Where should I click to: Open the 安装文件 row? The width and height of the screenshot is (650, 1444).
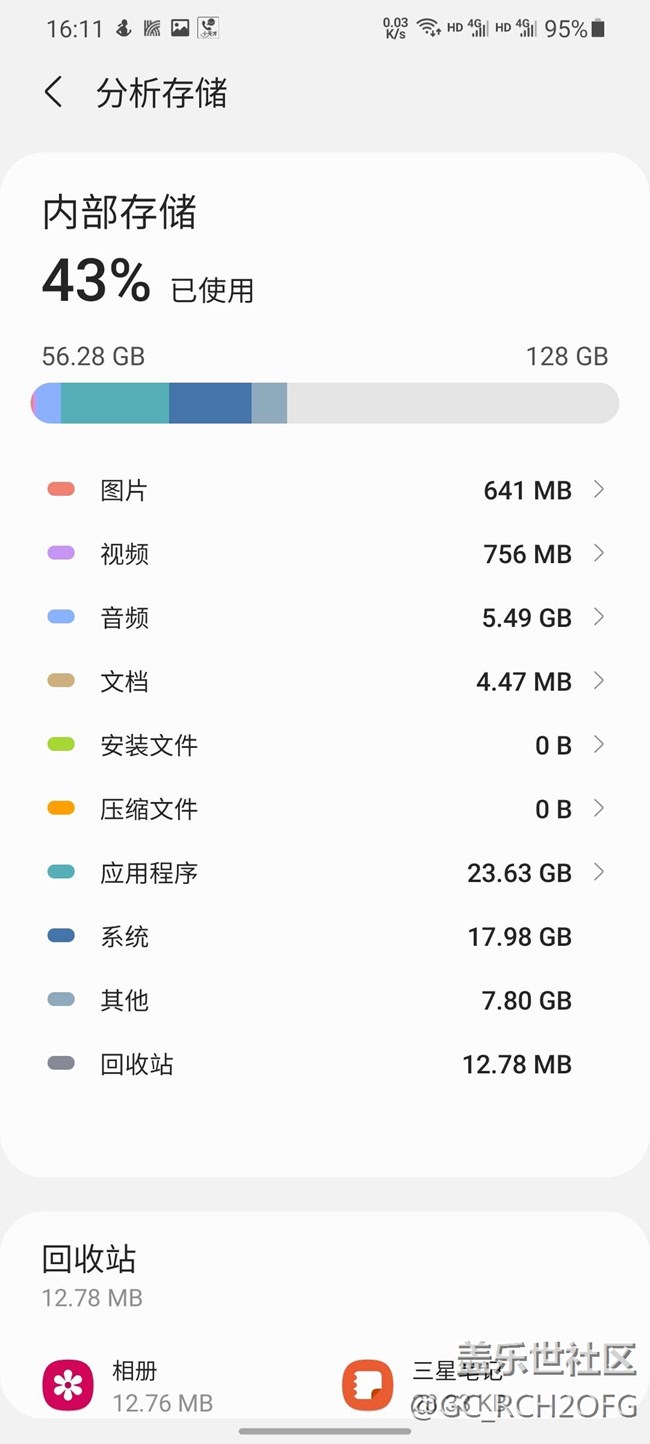(x=325, y=745)
